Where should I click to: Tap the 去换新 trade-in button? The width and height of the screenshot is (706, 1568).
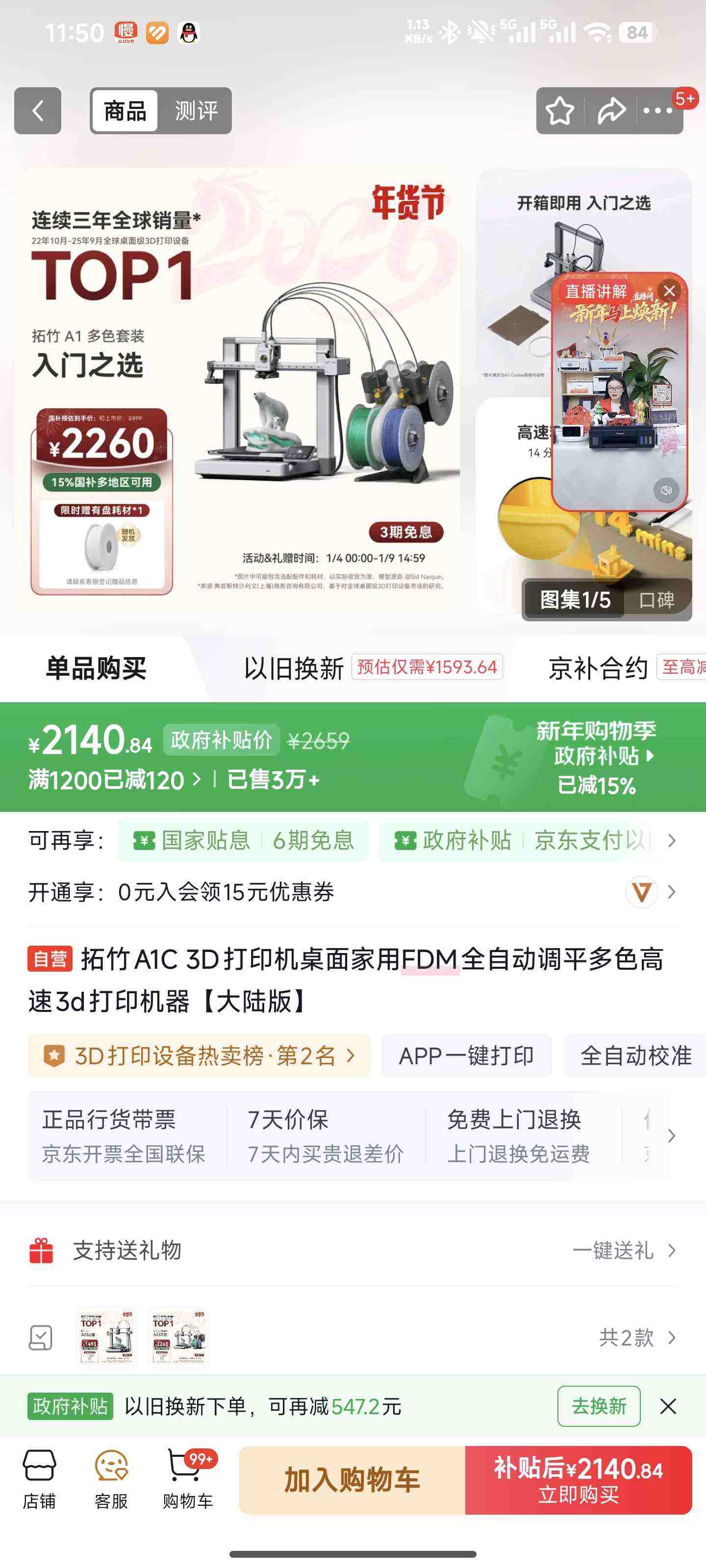coord(599,1407)
